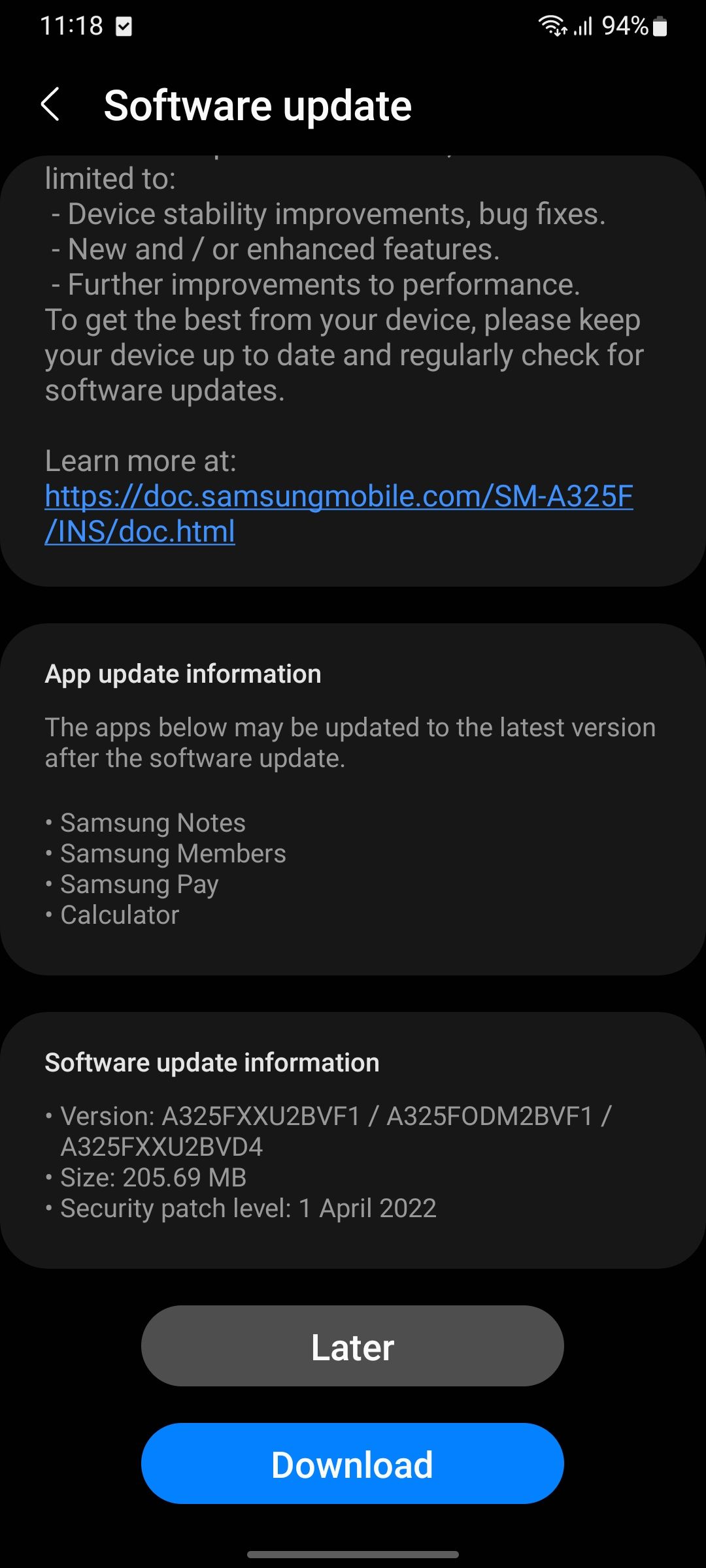
Task: Select the Samsung Pay entry
Action: tap(139, 883)
